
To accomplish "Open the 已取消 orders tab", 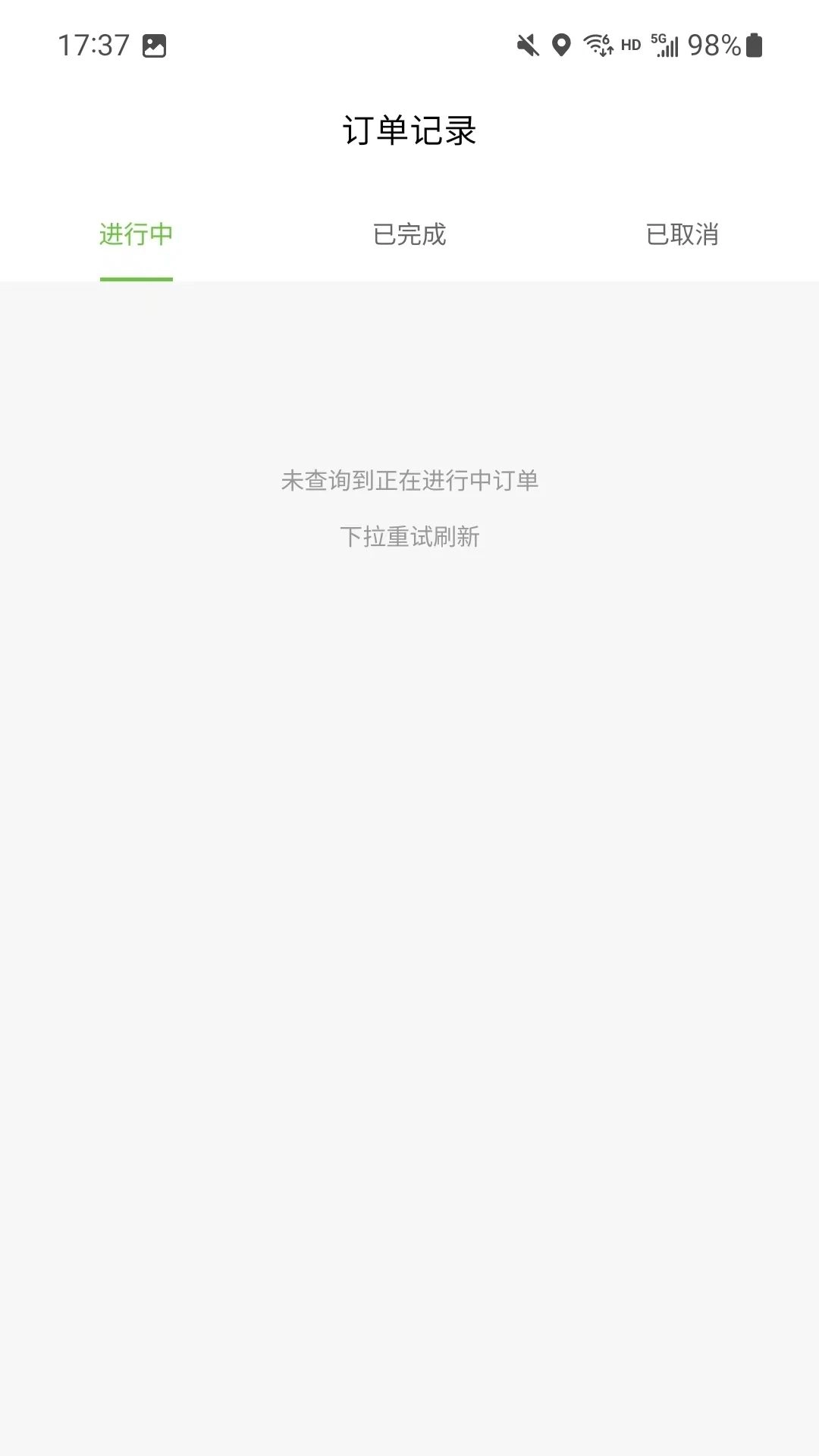I will point(682,234).
